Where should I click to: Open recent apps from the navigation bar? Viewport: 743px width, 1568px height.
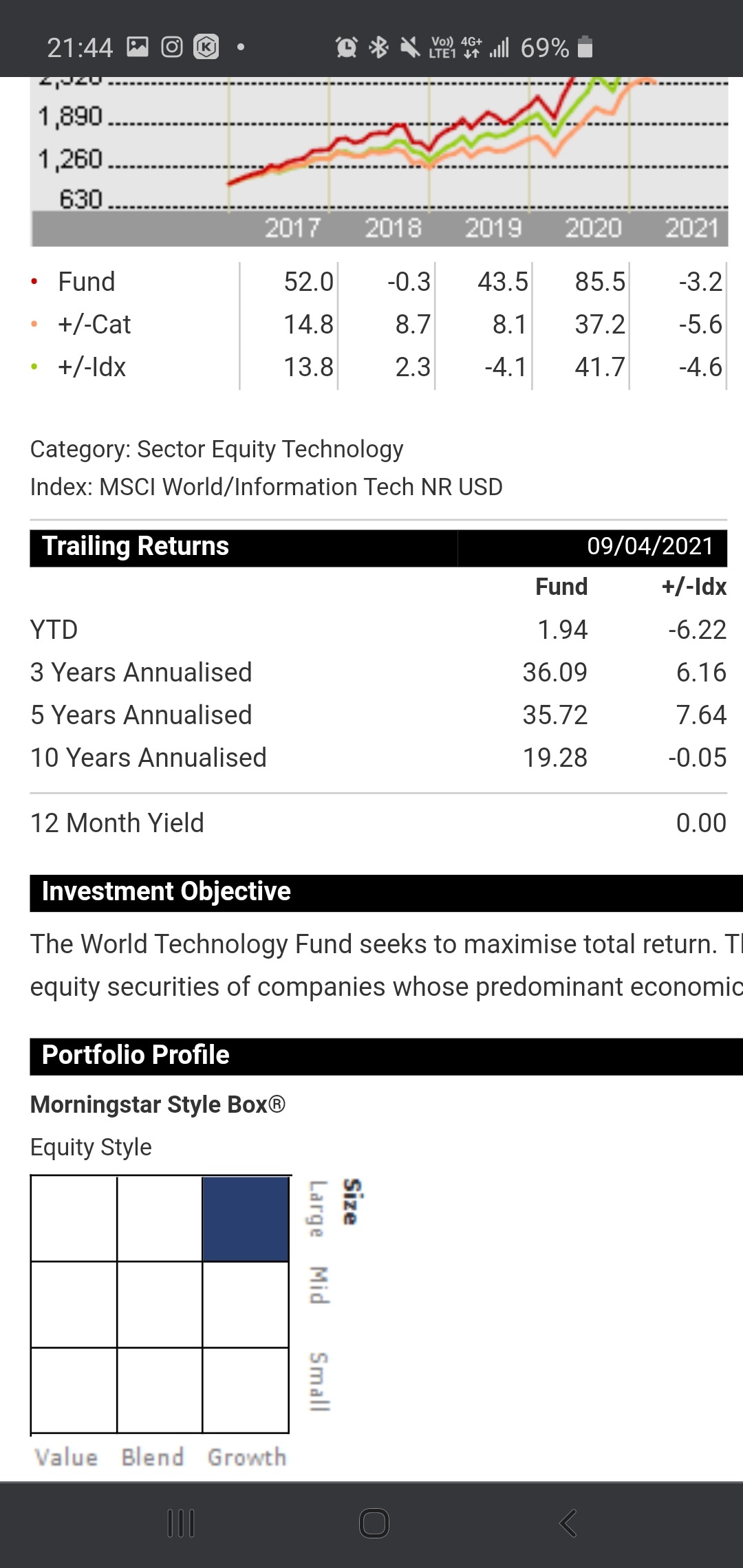coord(182,1523)
